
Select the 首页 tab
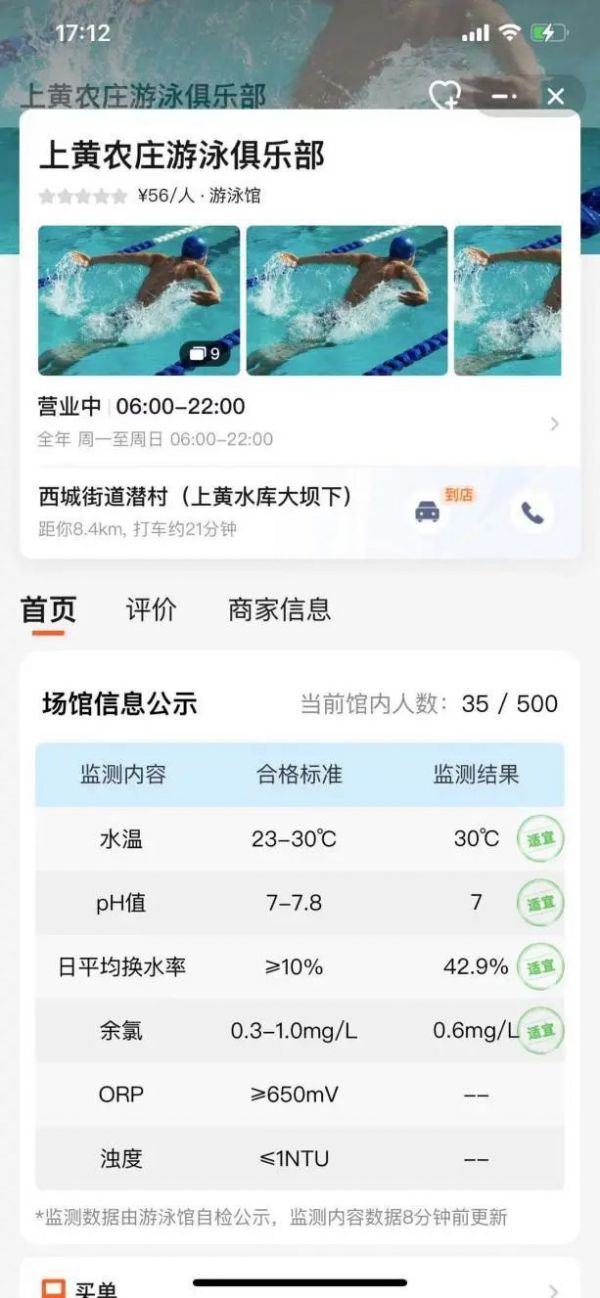48,609
